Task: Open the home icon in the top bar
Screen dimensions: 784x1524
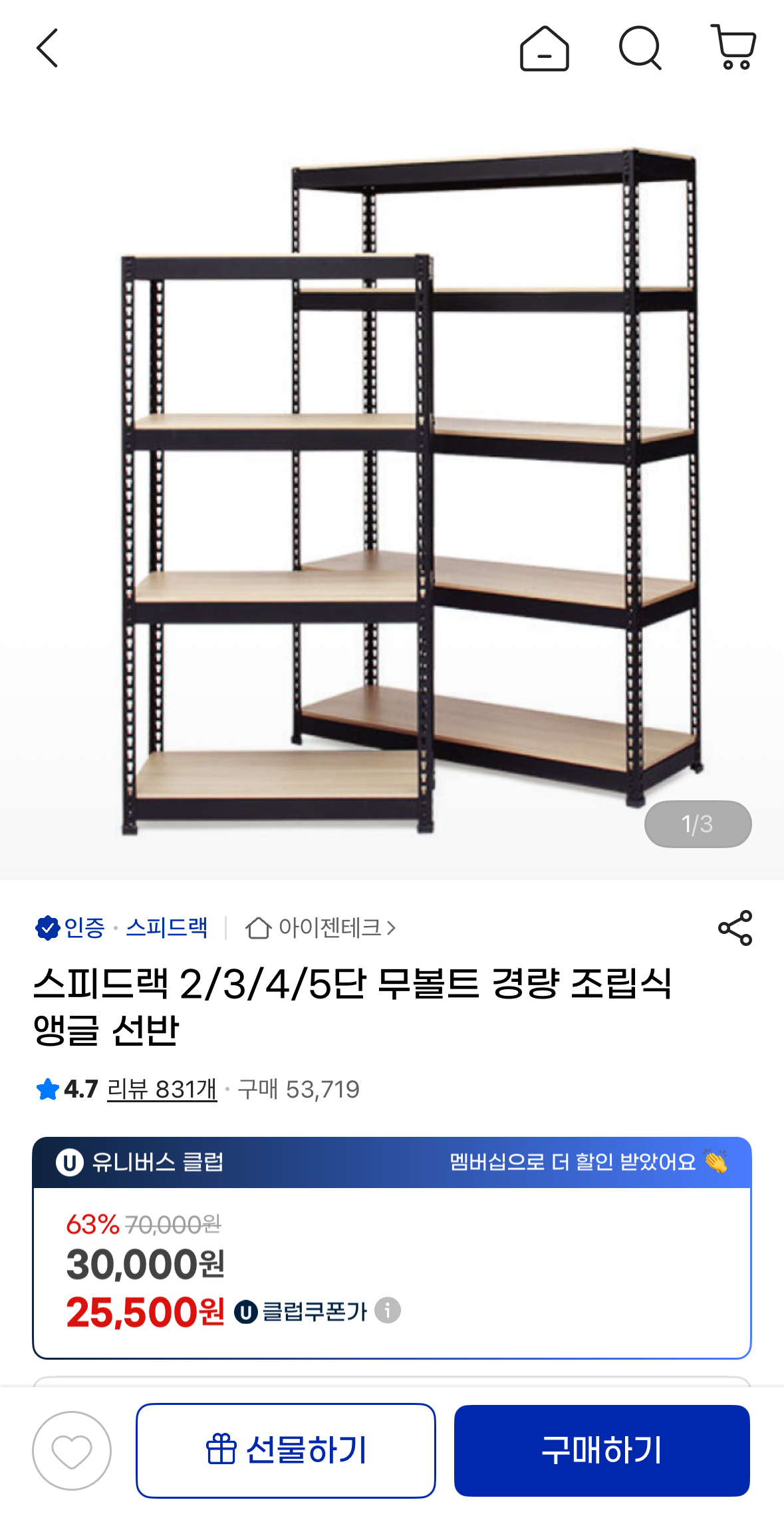Action: (x=544, y=49)
